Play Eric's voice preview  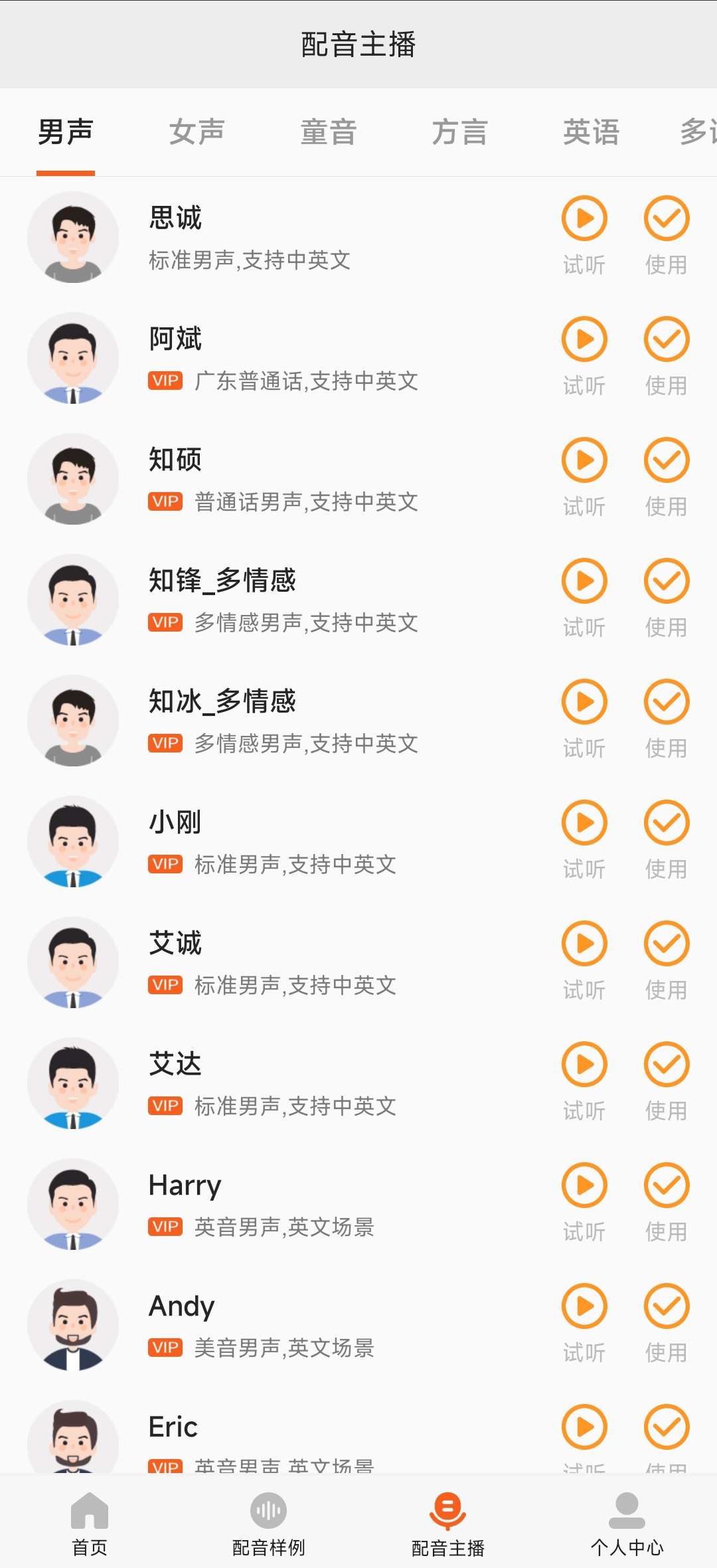point(584,1428)
